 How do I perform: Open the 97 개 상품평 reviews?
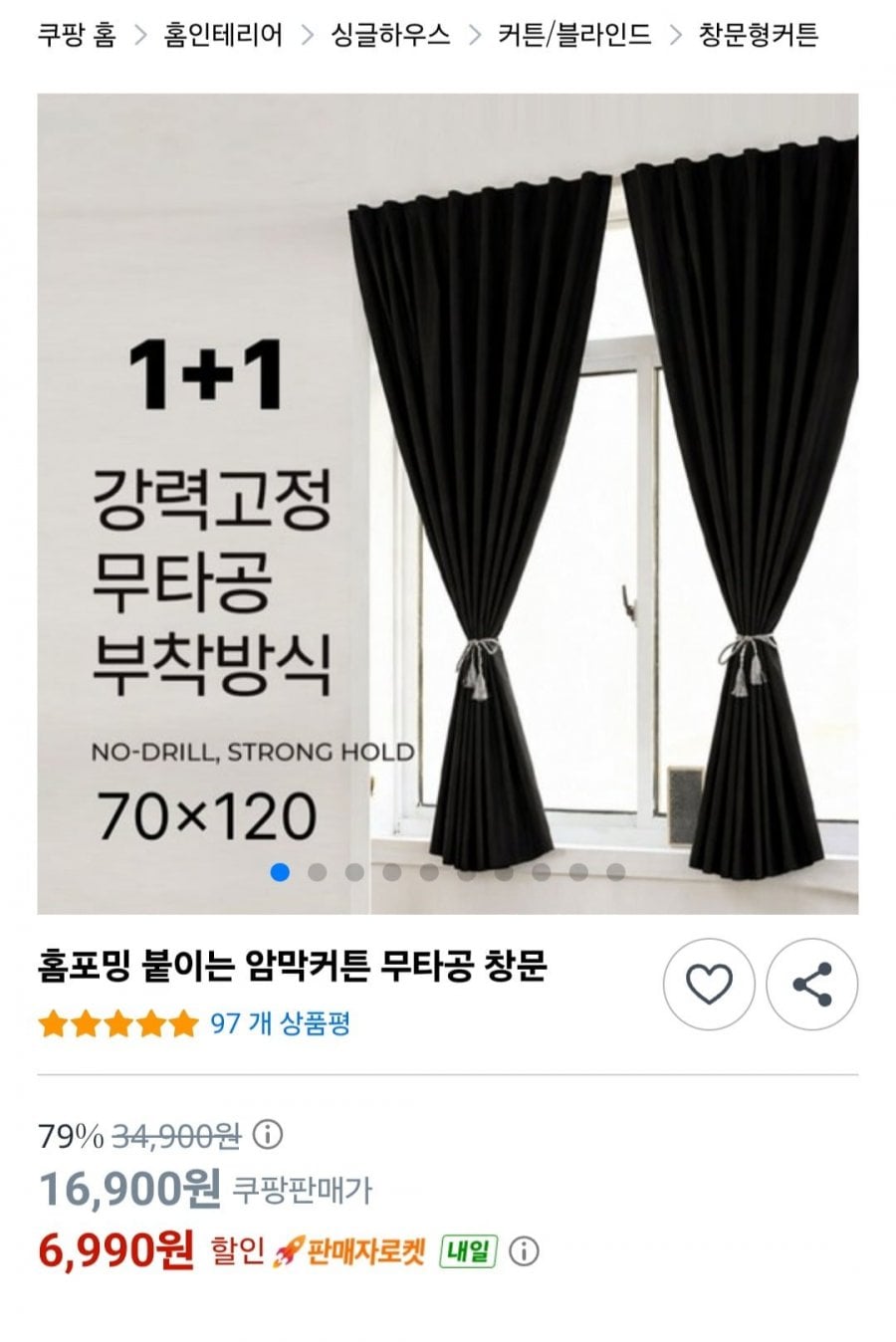click(280, 1023)
